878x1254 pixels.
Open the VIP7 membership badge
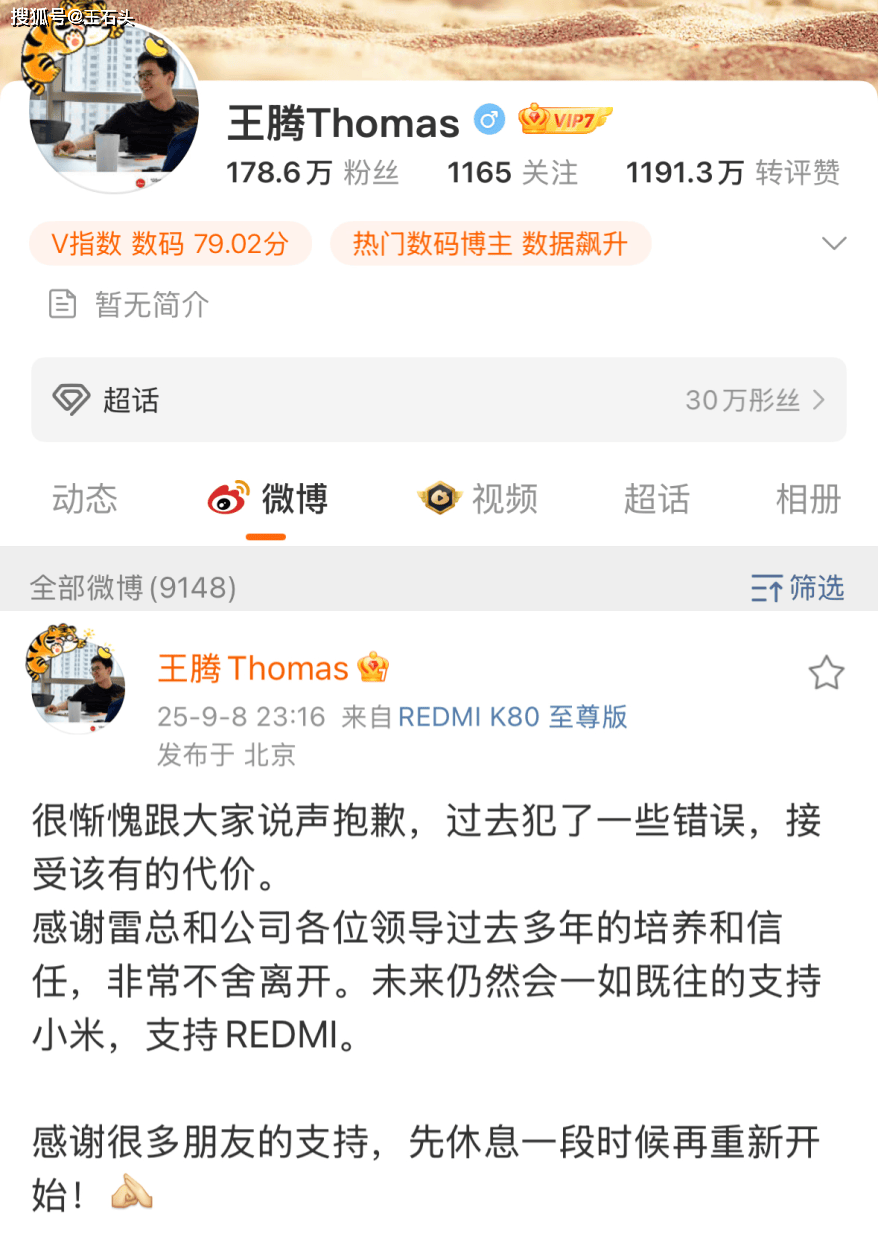pos(565,121)
